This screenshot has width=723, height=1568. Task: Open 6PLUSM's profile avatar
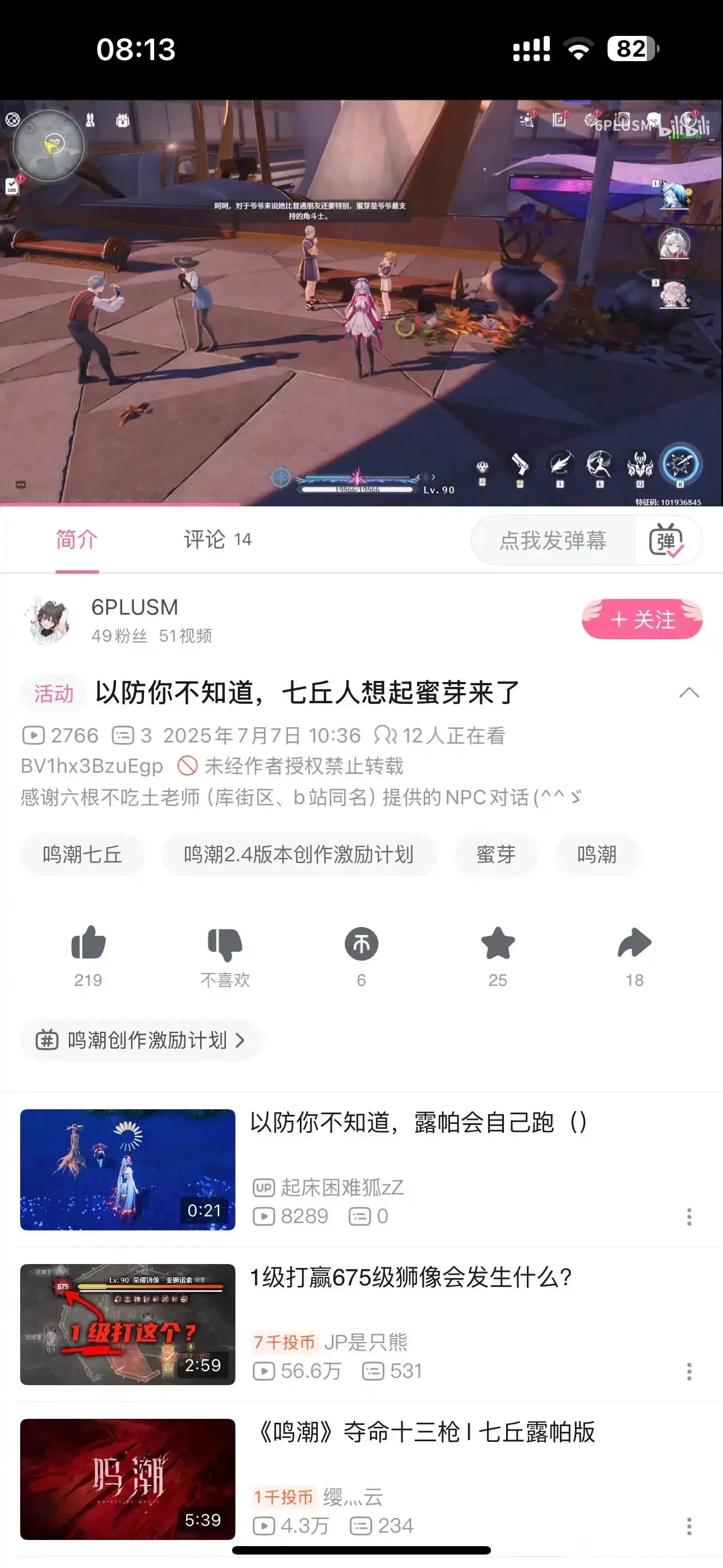[49, 620]
